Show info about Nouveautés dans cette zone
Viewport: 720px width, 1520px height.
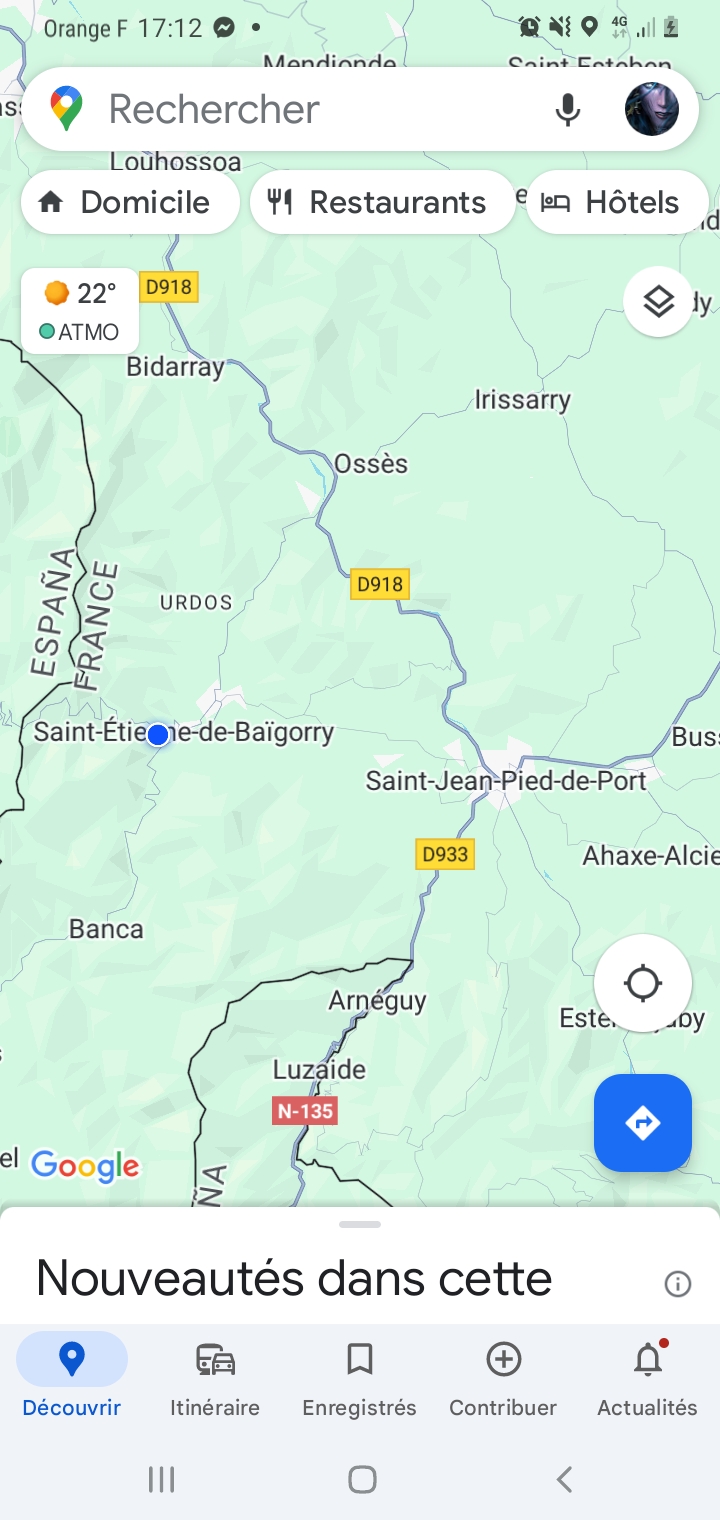(678, 1284)
